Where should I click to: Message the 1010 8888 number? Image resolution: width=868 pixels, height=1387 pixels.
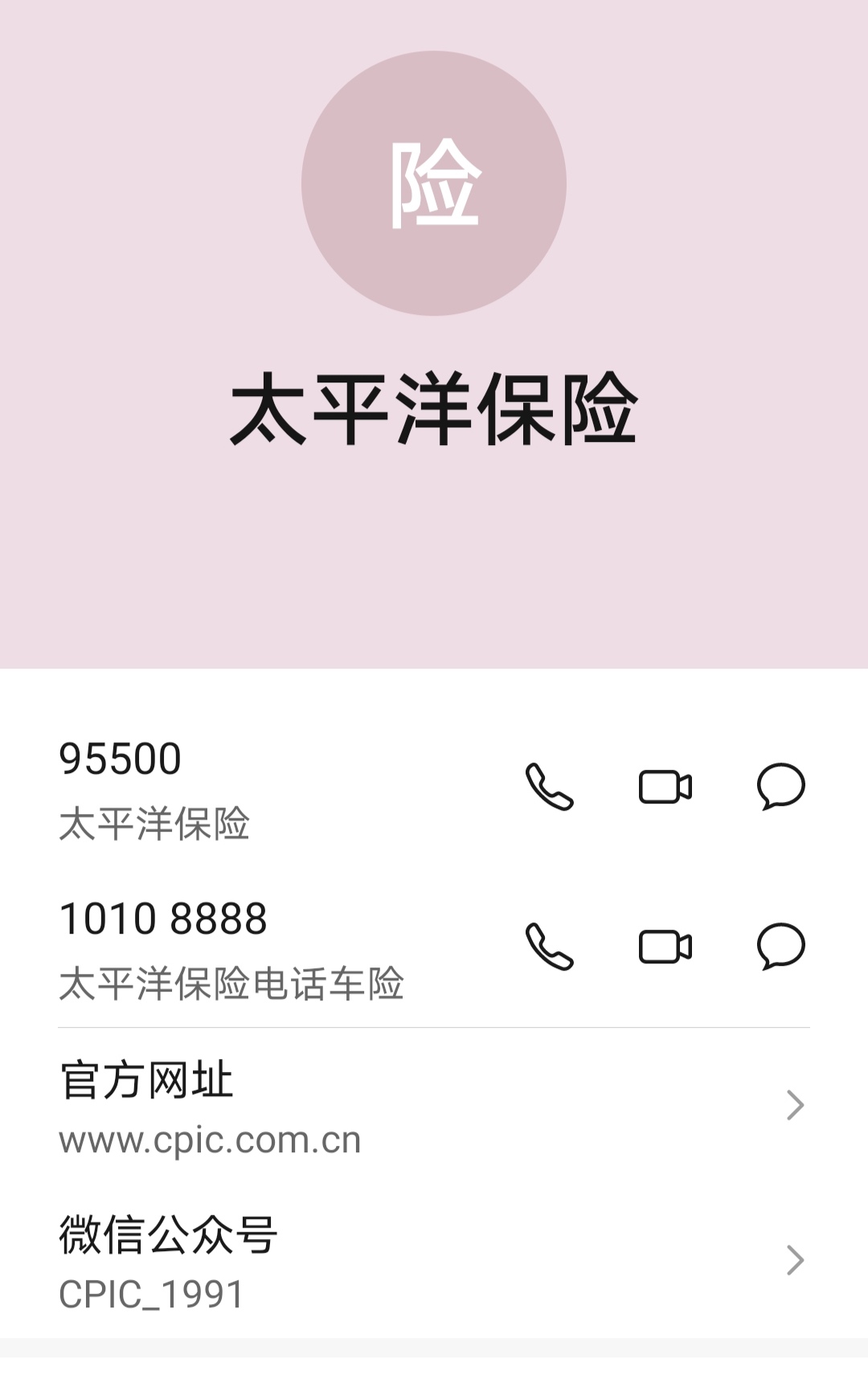pos(780,947)
